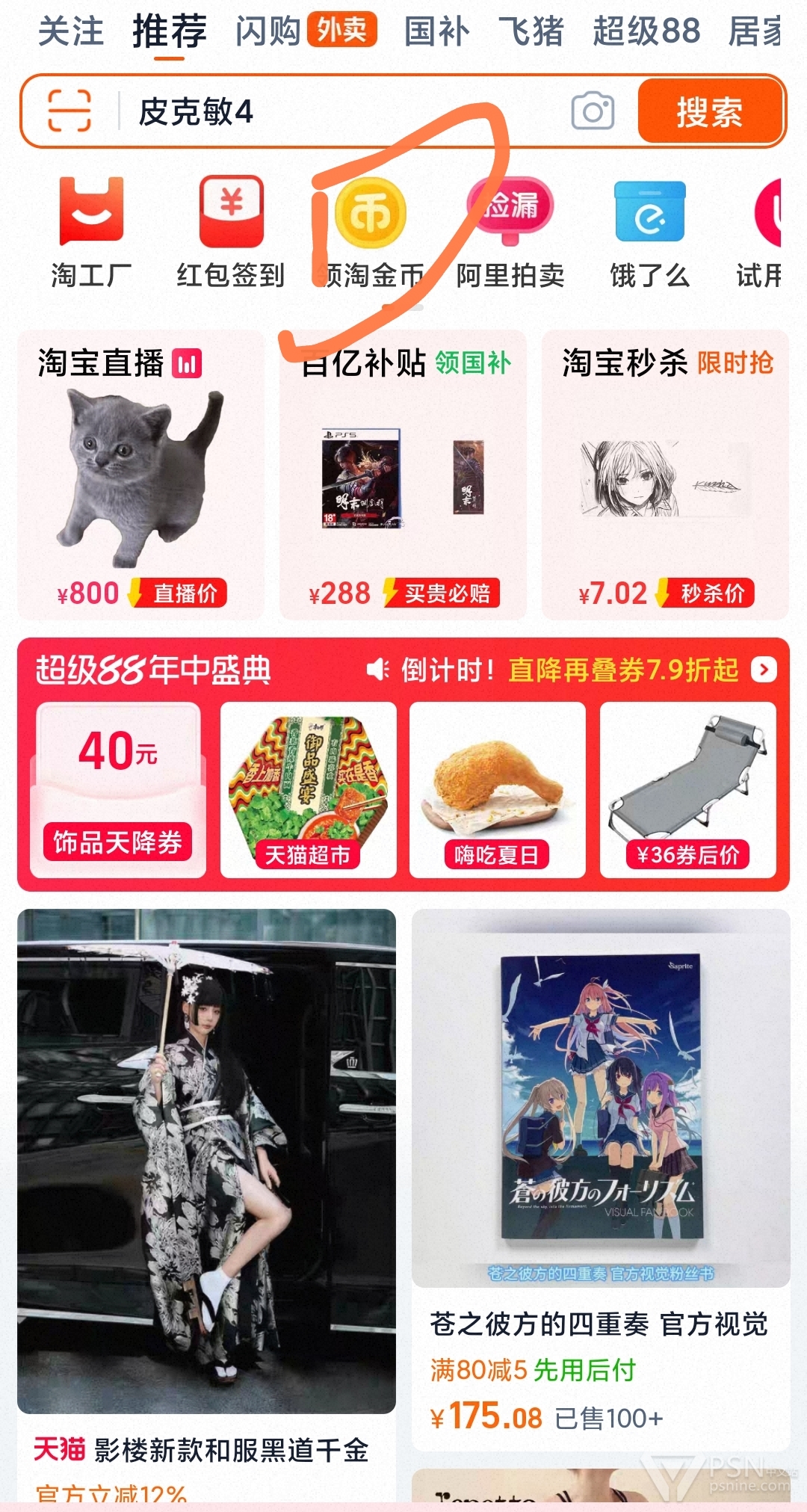The image size is (807, 1512).
Task: Open the 超级88 tab
Action: pos(646,32)
